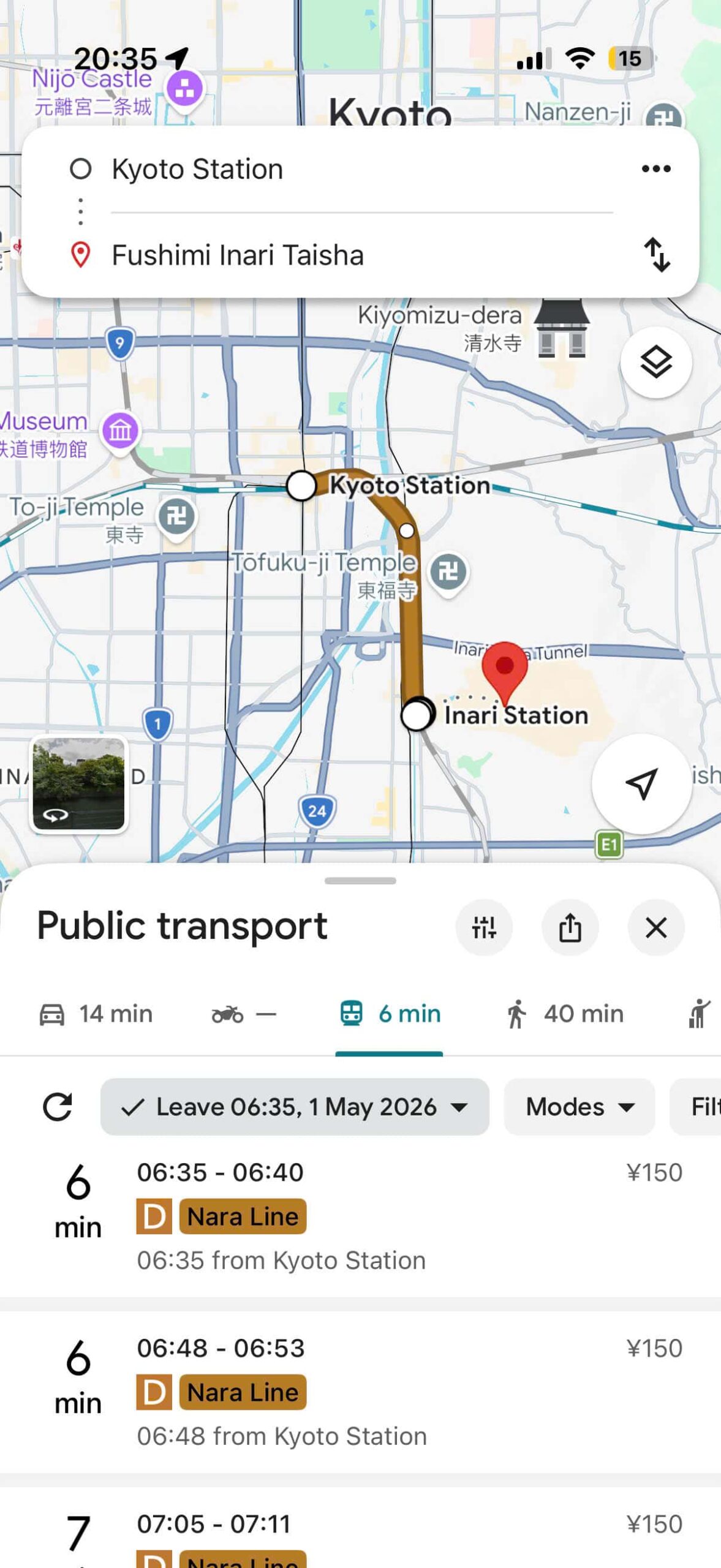Change the Leave 06:35 departure time
Viewport: 721px width, 1568px height.
point(295,1107)
